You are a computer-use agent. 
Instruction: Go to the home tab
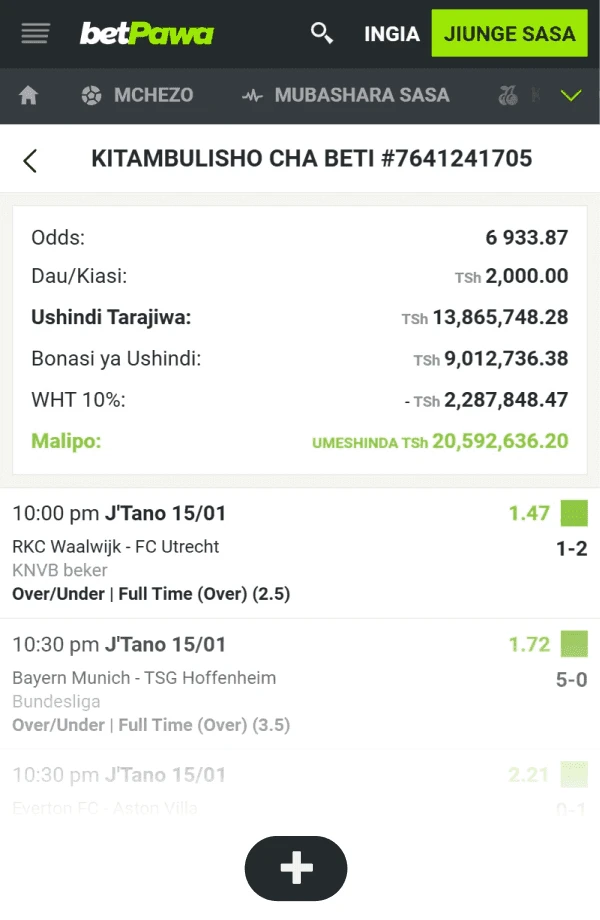click(x=29, y=96)
